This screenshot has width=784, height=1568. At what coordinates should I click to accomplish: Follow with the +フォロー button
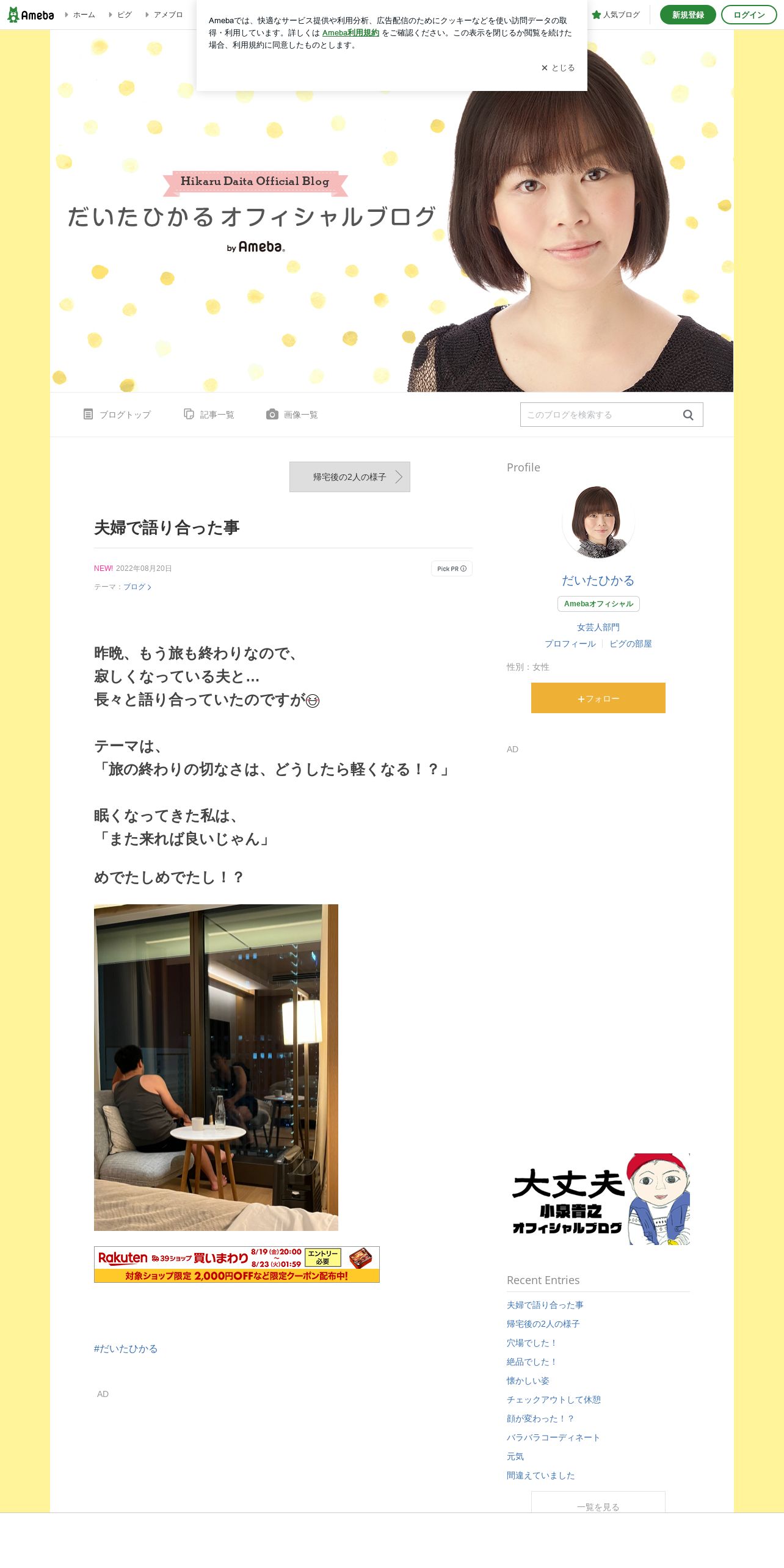[x=598, y=698]
